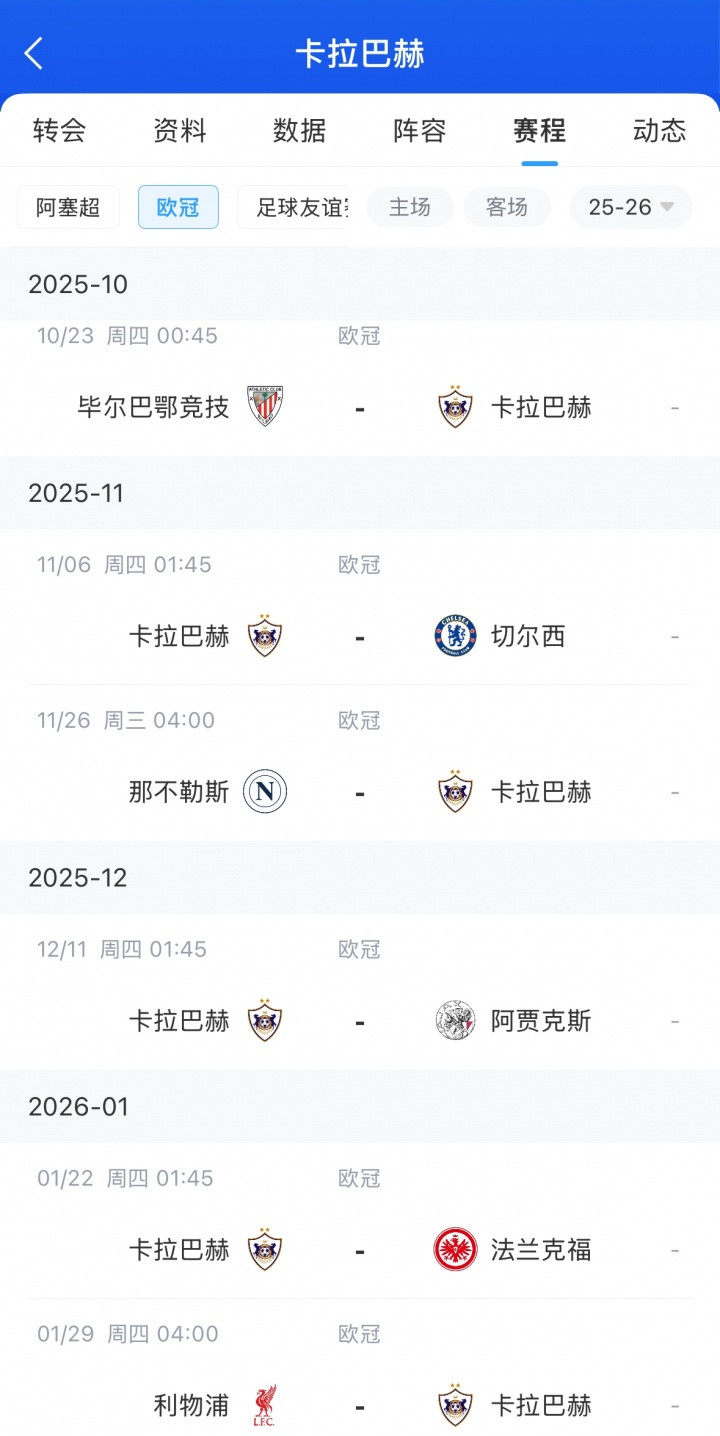720x1436 pixels.
Task: Filter matches by 阿塞超
Action: pos(68,207)
